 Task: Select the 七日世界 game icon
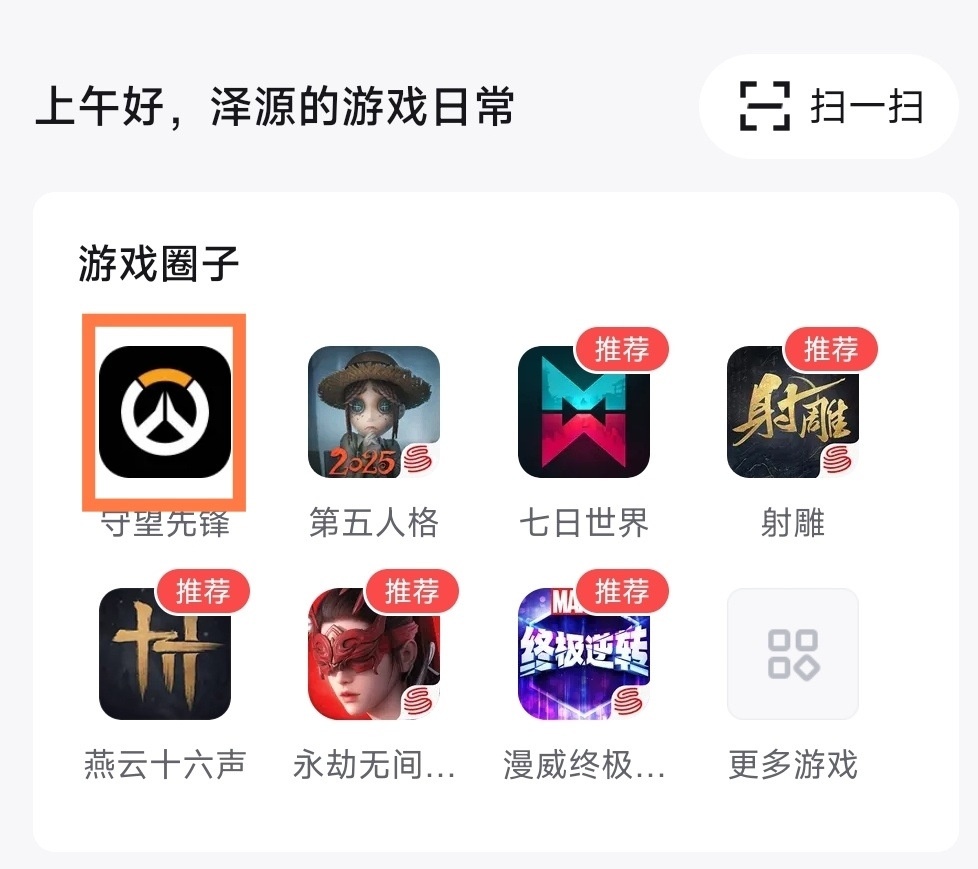point(584,413)
